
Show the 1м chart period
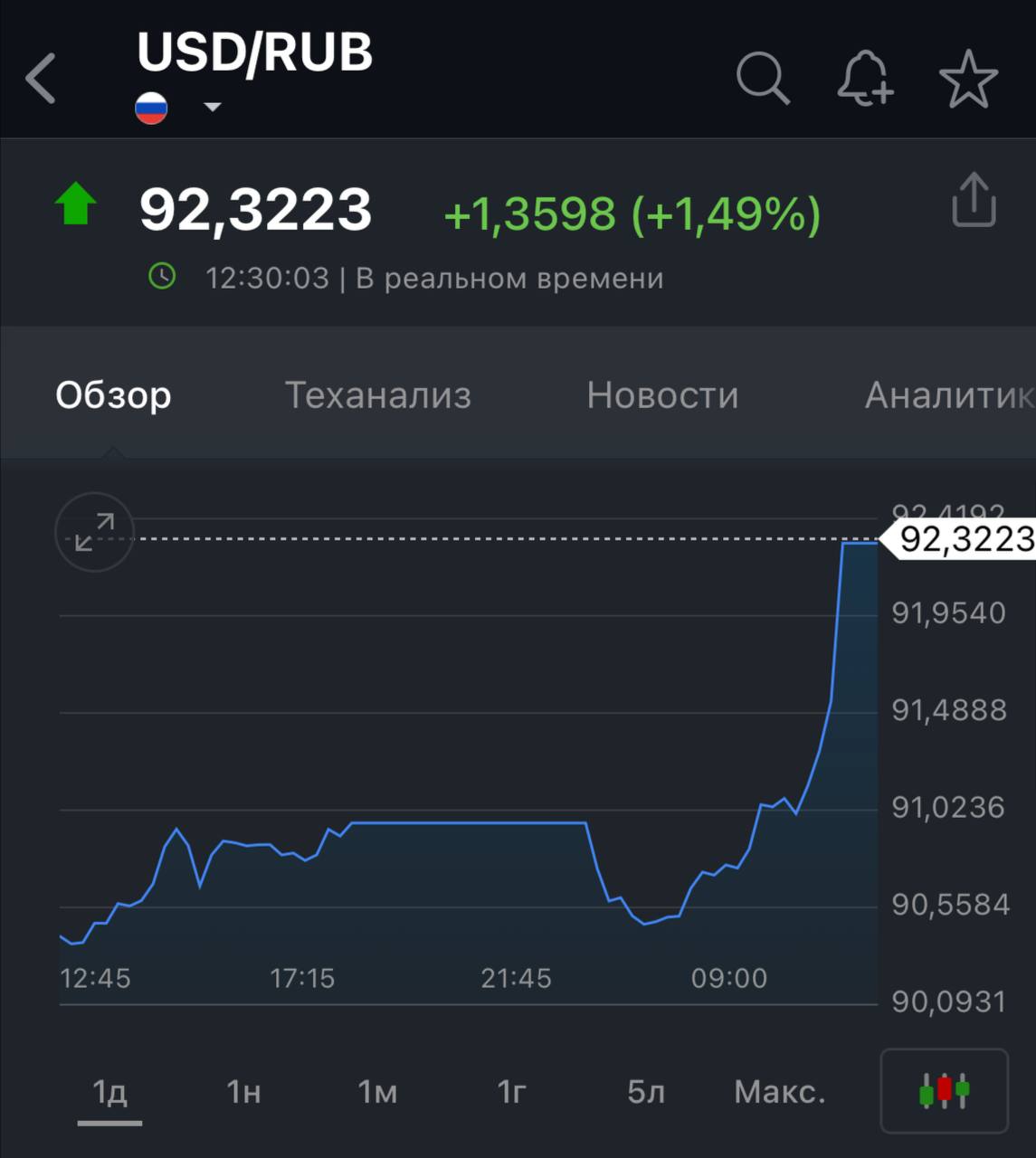pos(377,1092)
